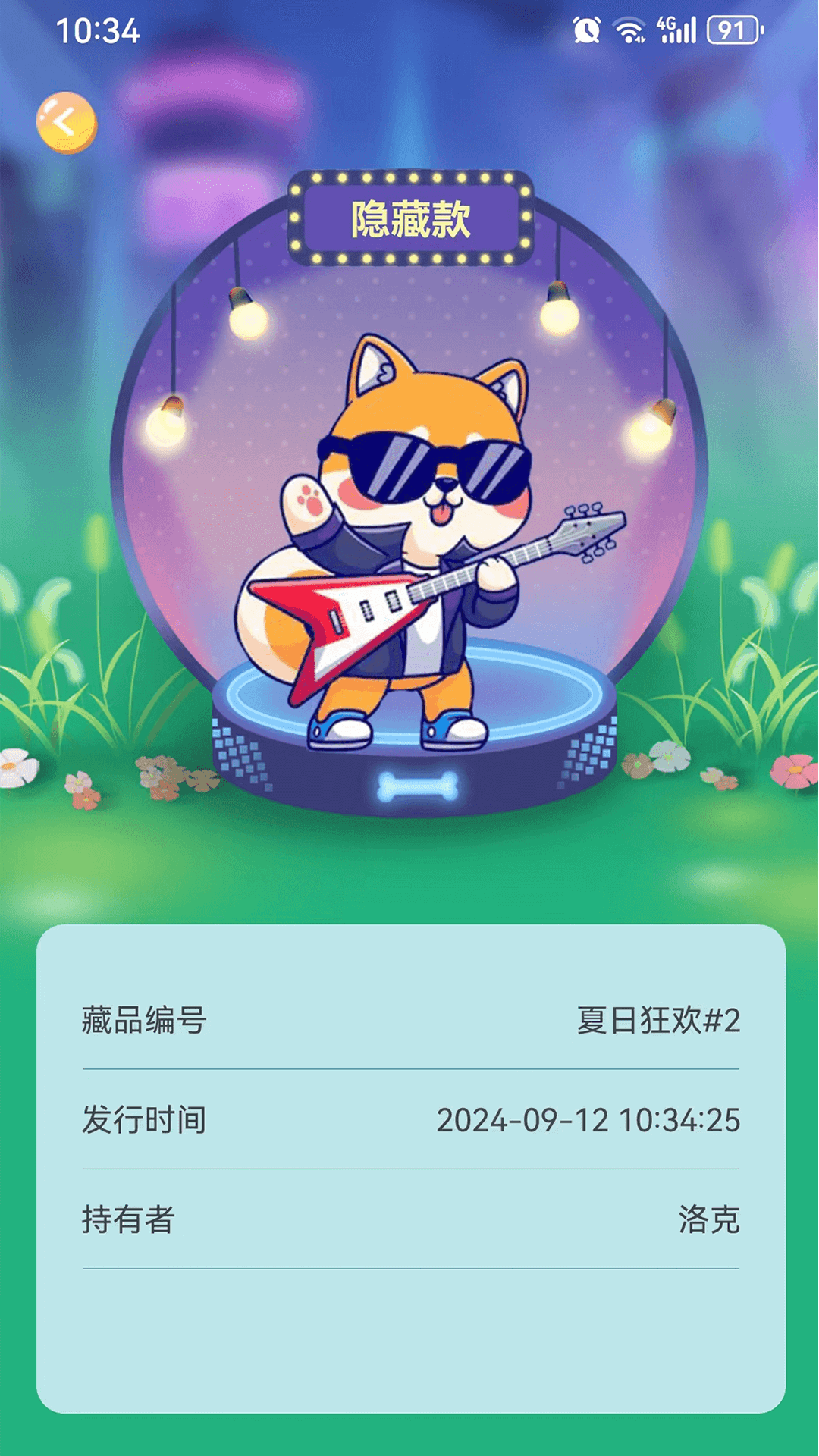Viewport: 819px width, 1456px height.
Task: Tap the yellow back arrow button
Action: coord(67,122)
